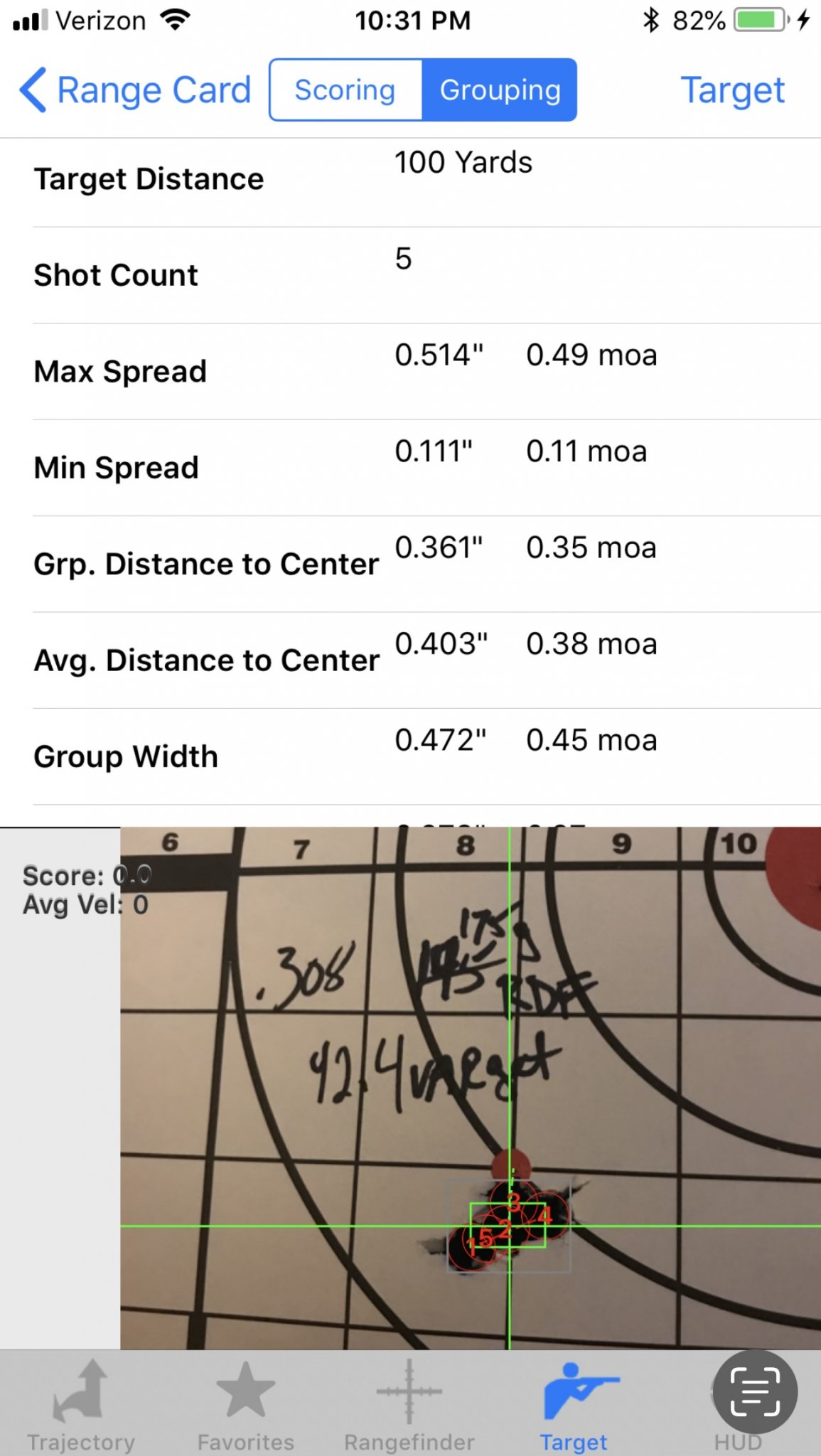Tap the live text scan icon
821x1456 pixels.
tap(756, 1391)
